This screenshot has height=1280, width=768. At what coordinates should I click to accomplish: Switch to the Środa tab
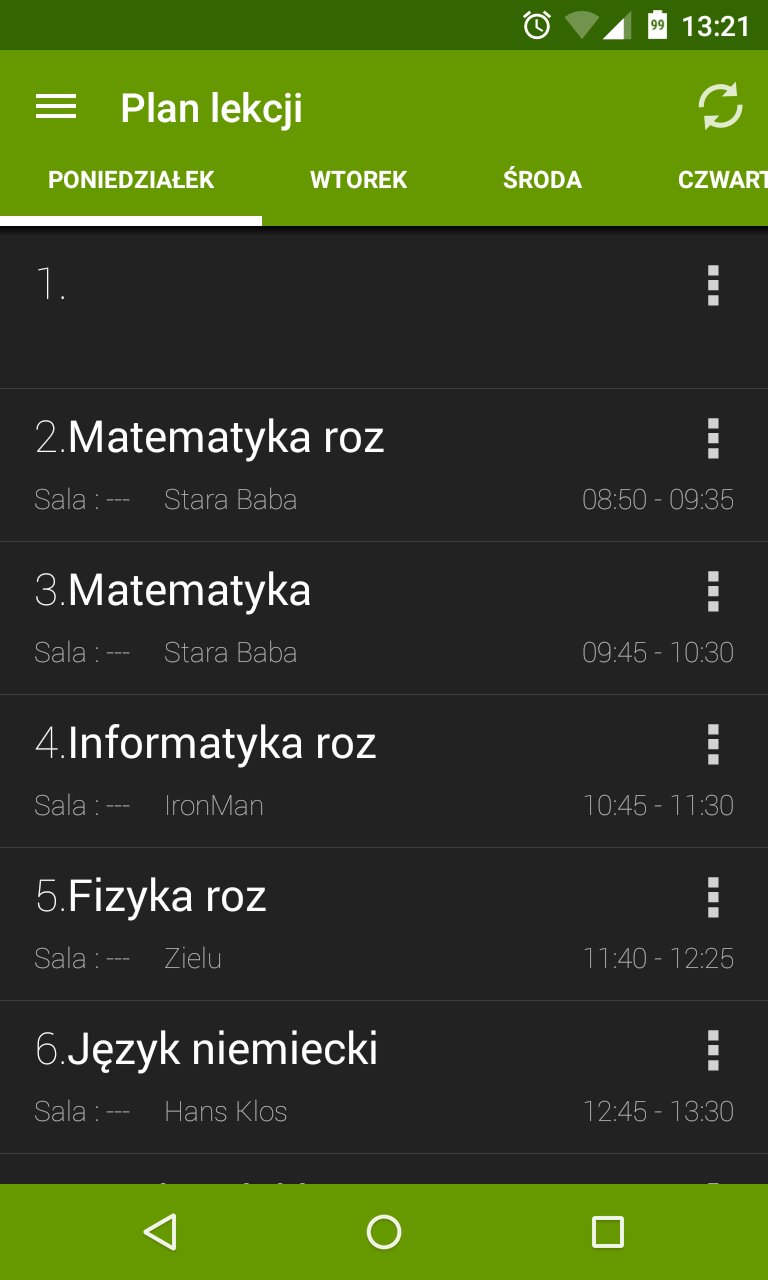[x=542, y=180]
